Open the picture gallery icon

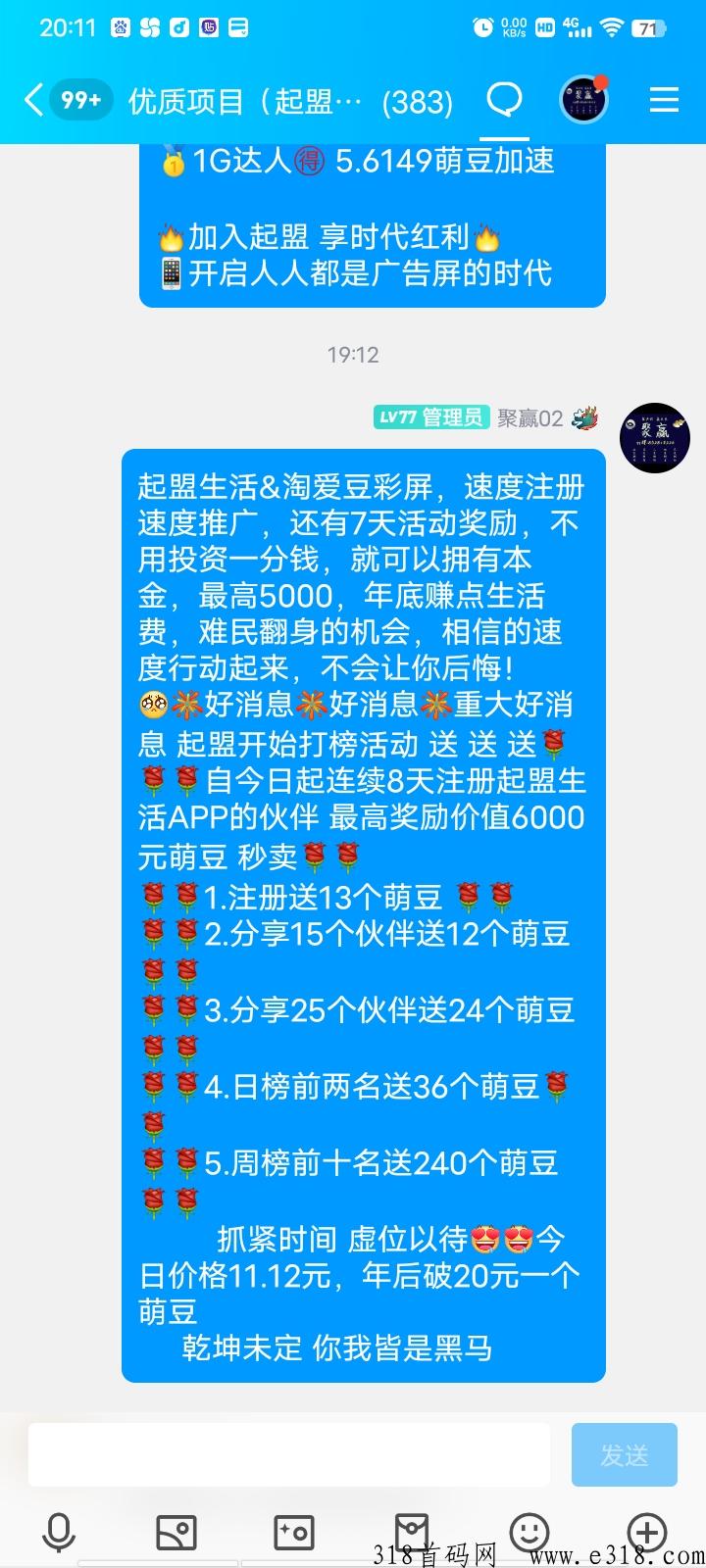(176, 1533)
